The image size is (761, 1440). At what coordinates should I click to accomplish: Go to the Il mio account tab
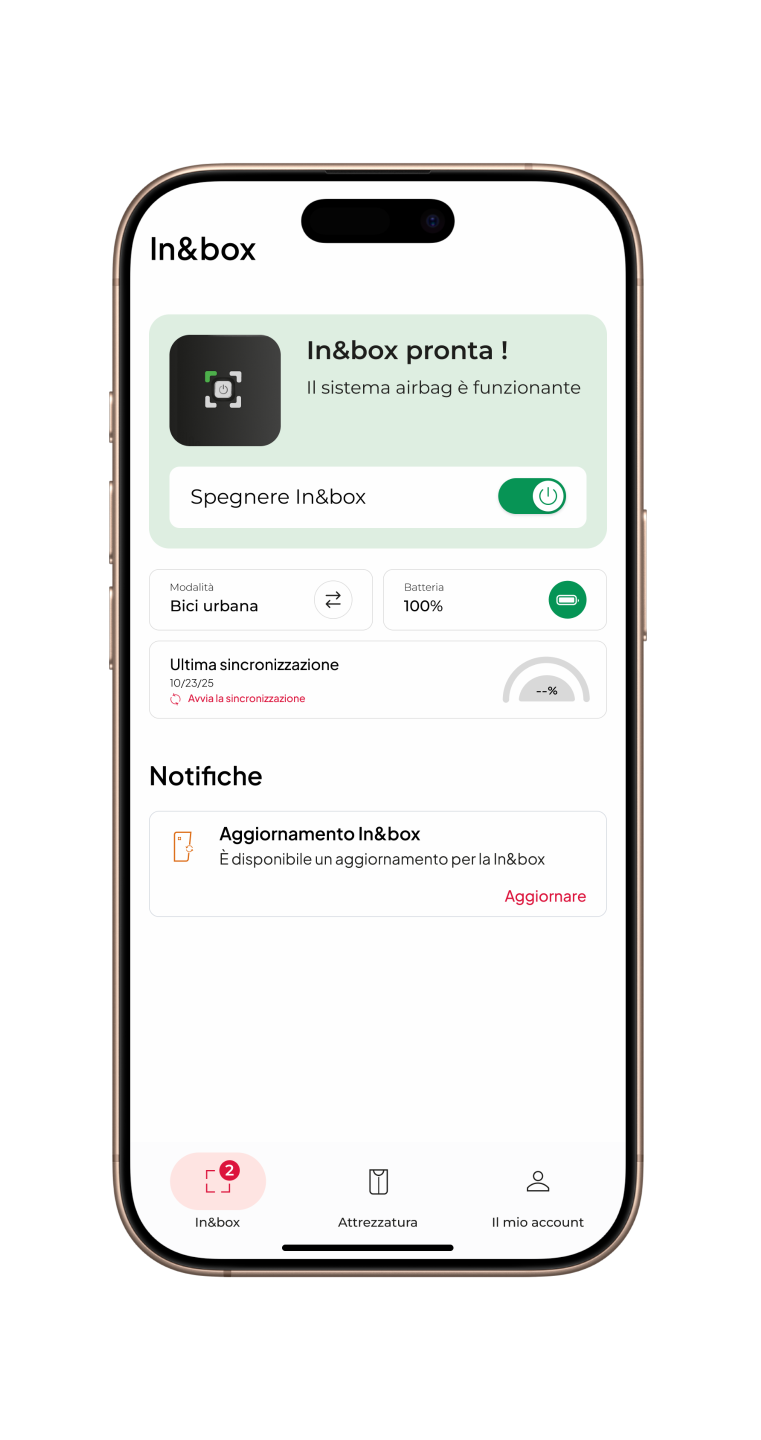(x=538, y=1196)
